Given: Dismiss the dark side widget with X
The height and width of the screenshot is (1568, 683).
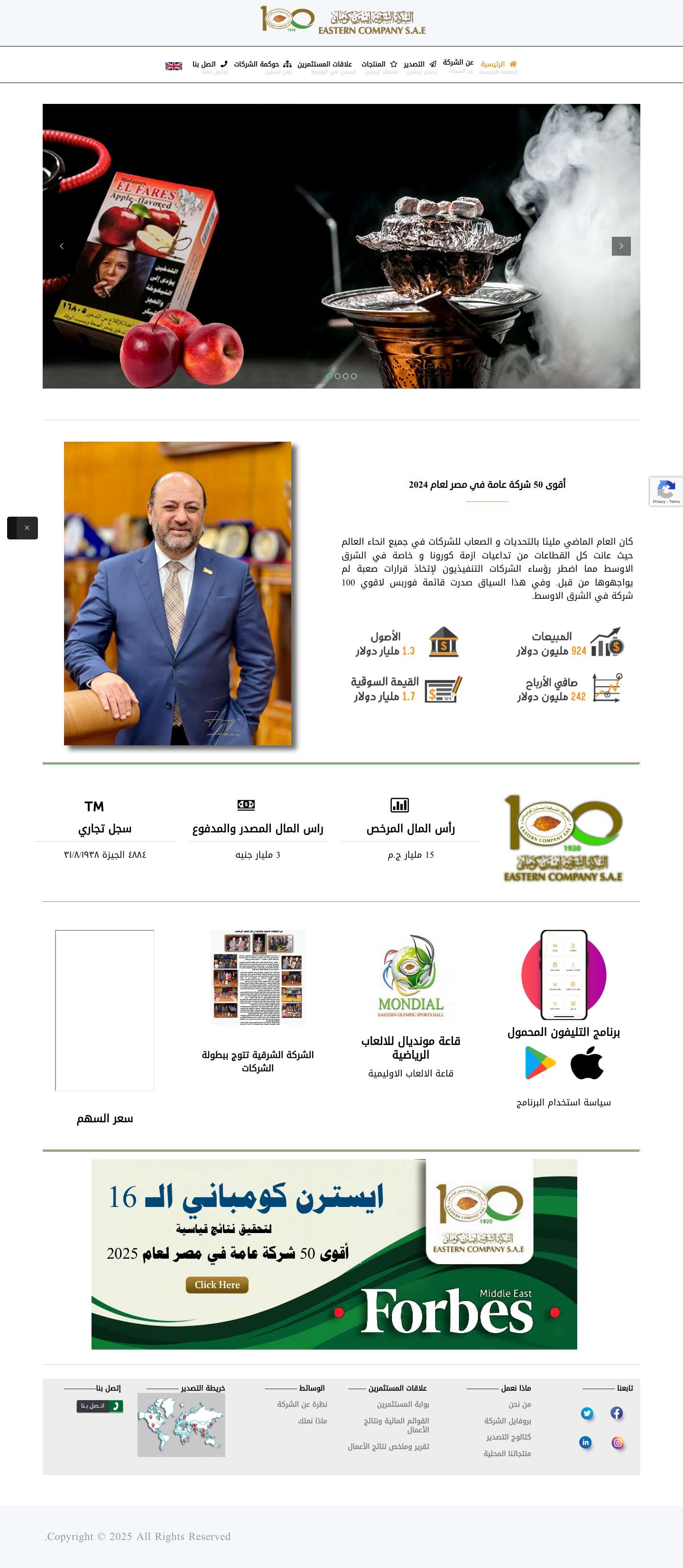Looking at the screenshot, I should (27, 528).
